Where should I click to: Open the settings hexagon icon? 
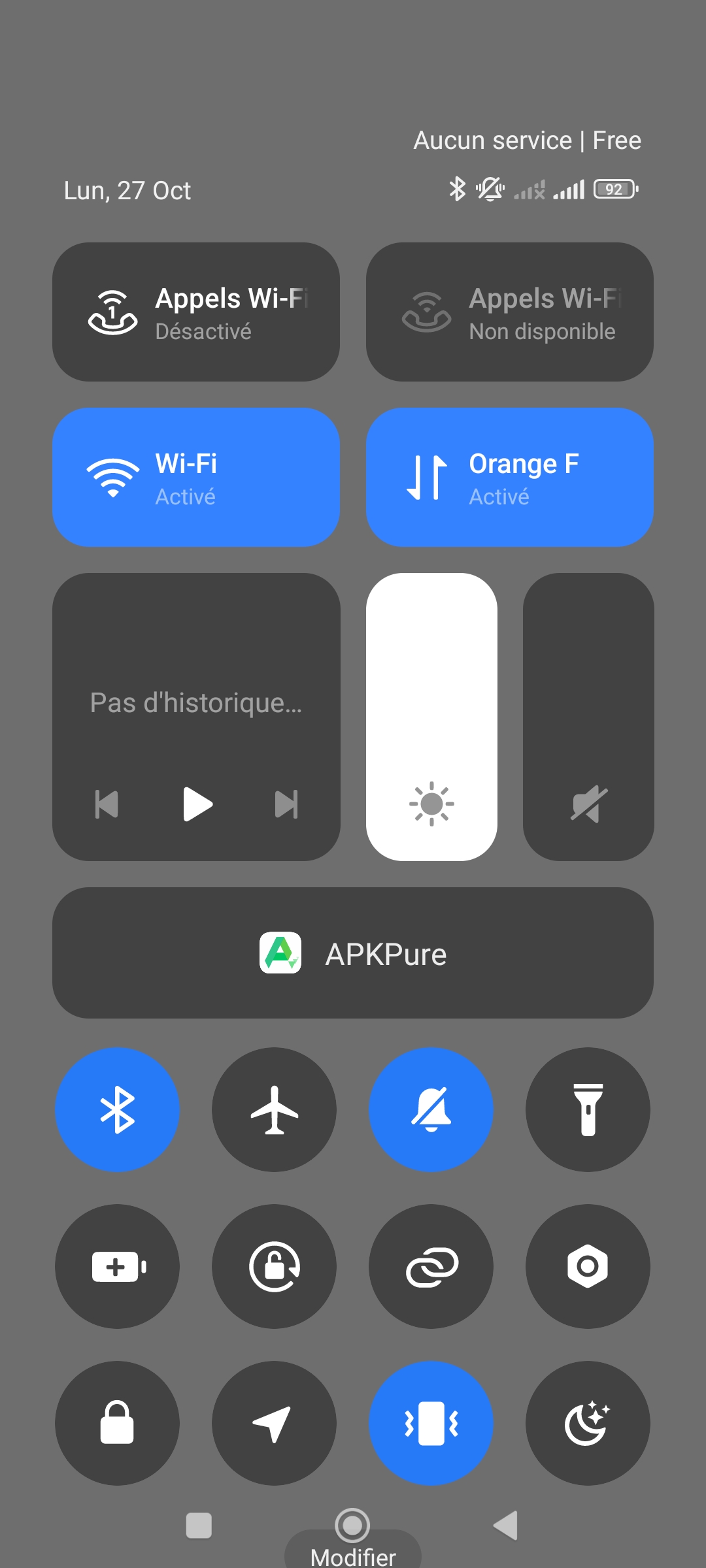[x=588, y=1267]
